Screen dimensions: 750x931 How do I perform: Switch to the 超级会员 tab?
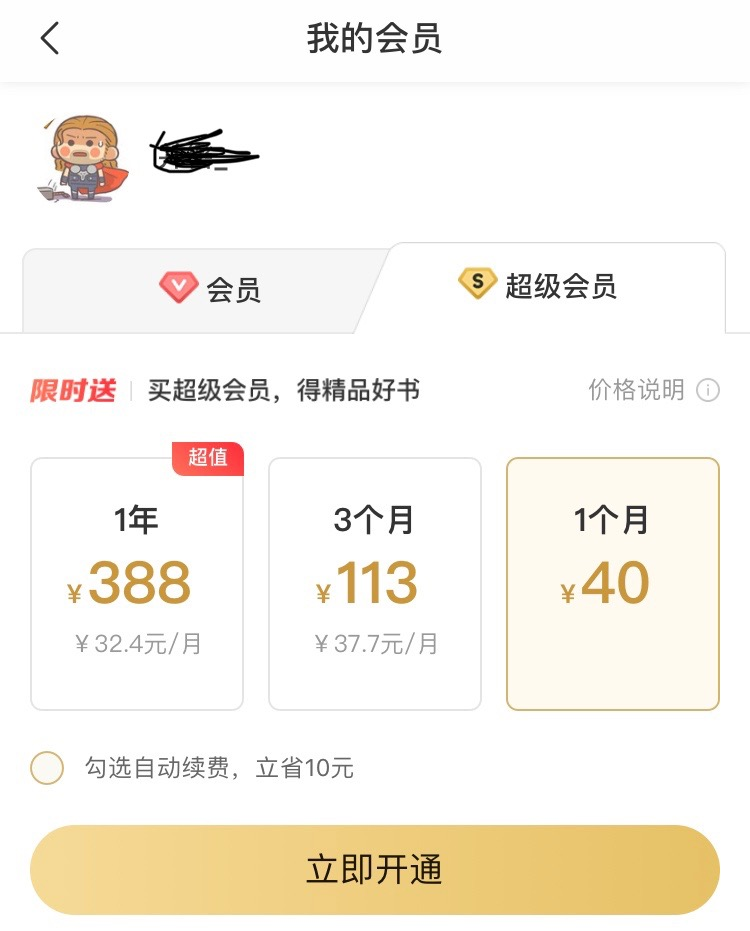coord(540,286)
